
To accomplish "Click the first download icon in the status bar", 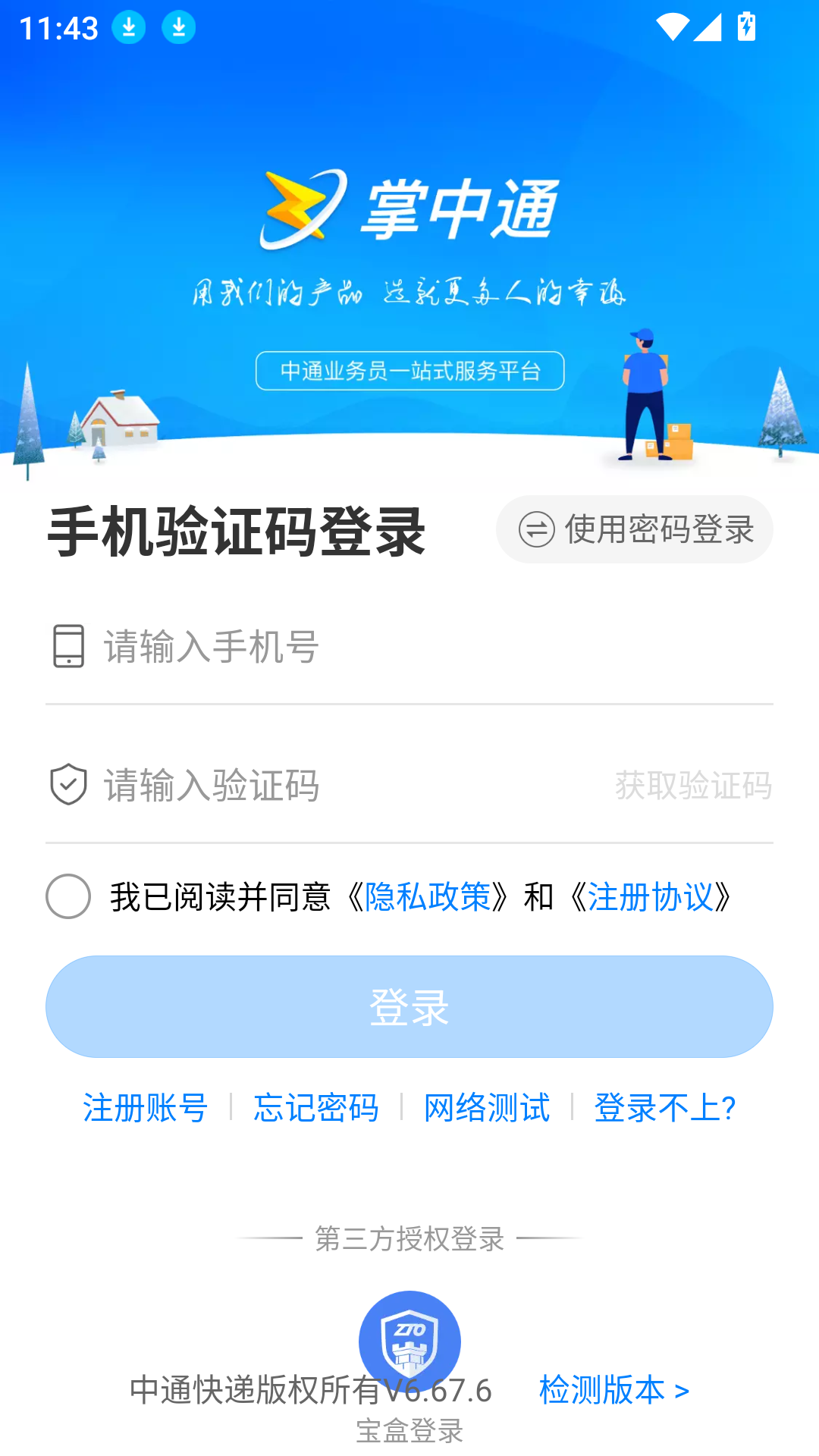I will [129, 27].
